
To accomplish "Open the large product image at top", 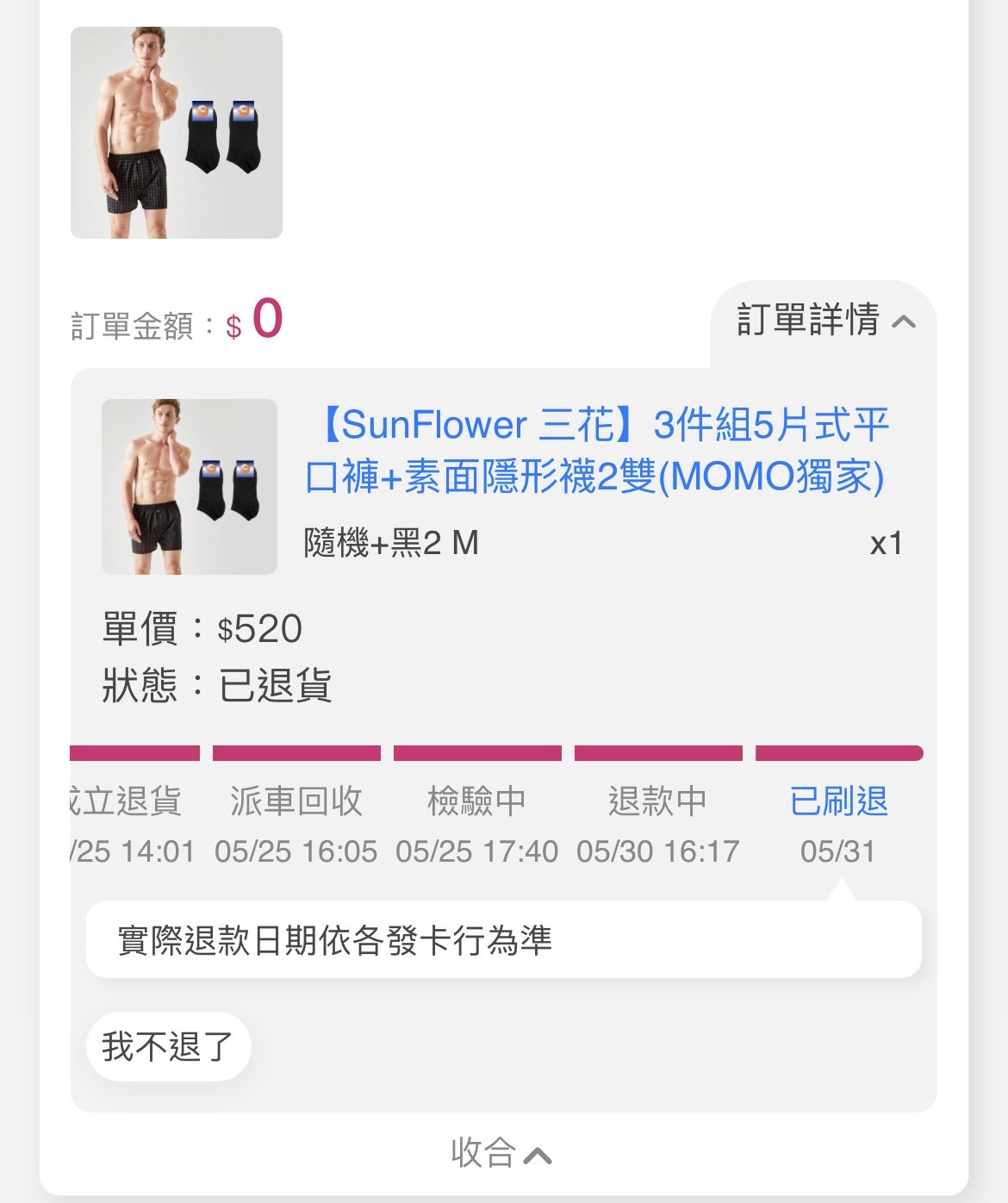I will tap(177, 133).
